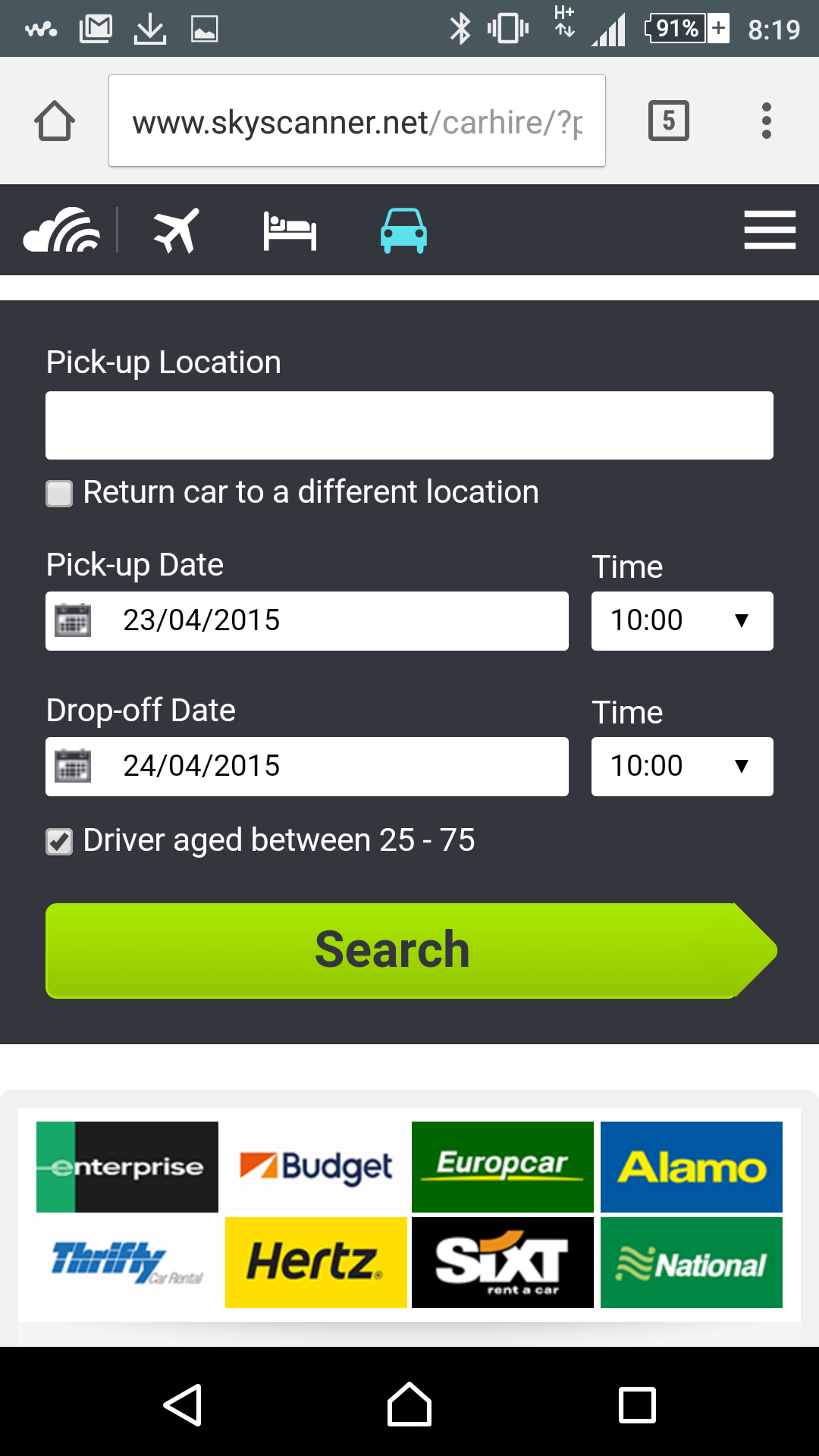This screenshot has width=819, height=1456.
Task: Go back with the system back button
Action: point(183,1405)
